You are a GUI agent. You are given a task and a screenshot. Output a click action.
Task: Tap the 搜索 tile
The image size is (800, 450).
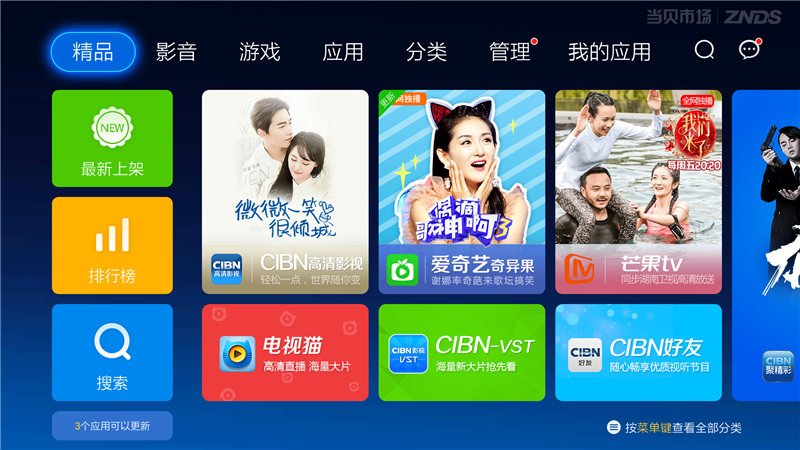tap(112, 352)
